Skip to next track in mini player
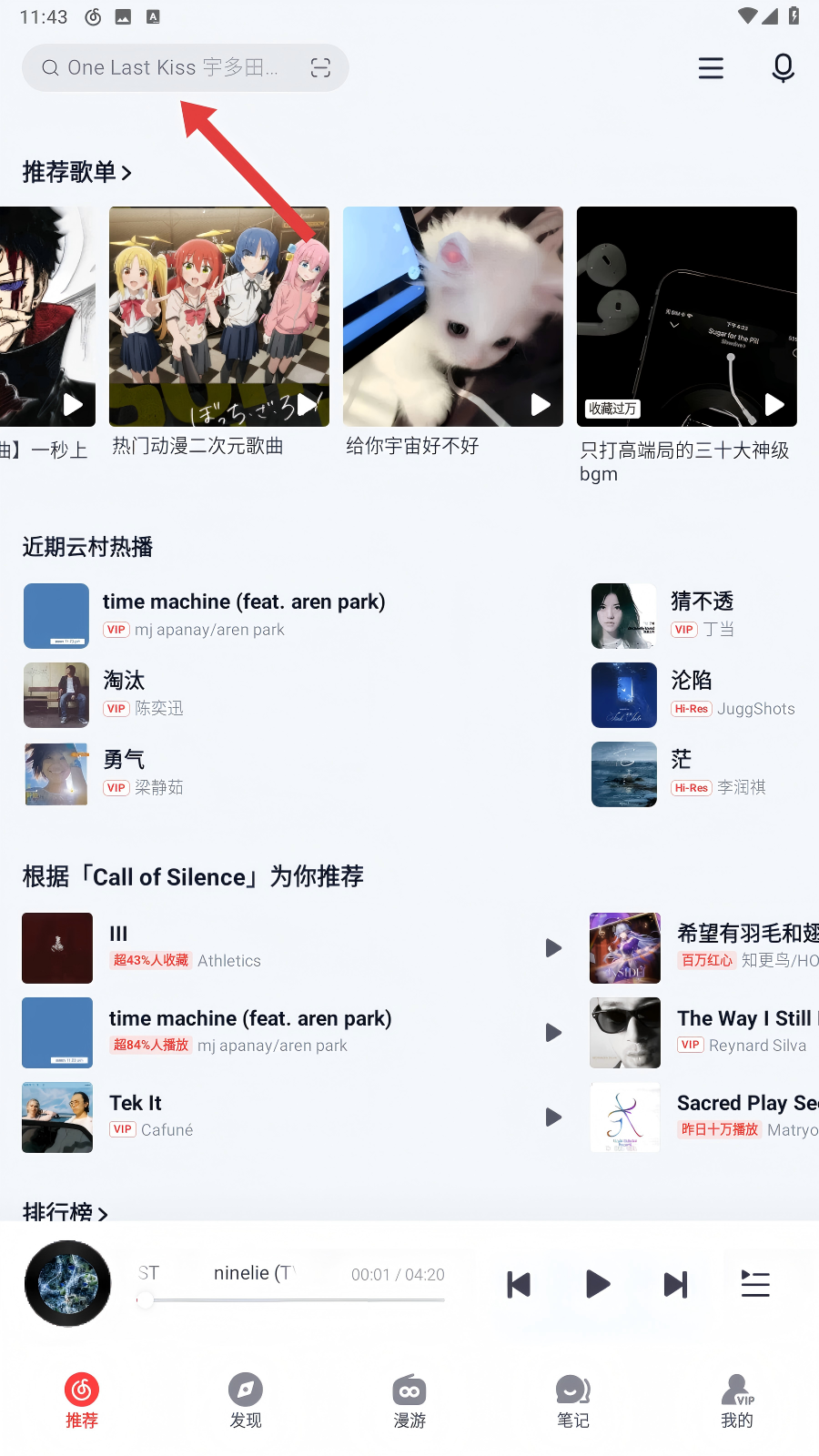819x1456 pixels. click(675, 1285)
